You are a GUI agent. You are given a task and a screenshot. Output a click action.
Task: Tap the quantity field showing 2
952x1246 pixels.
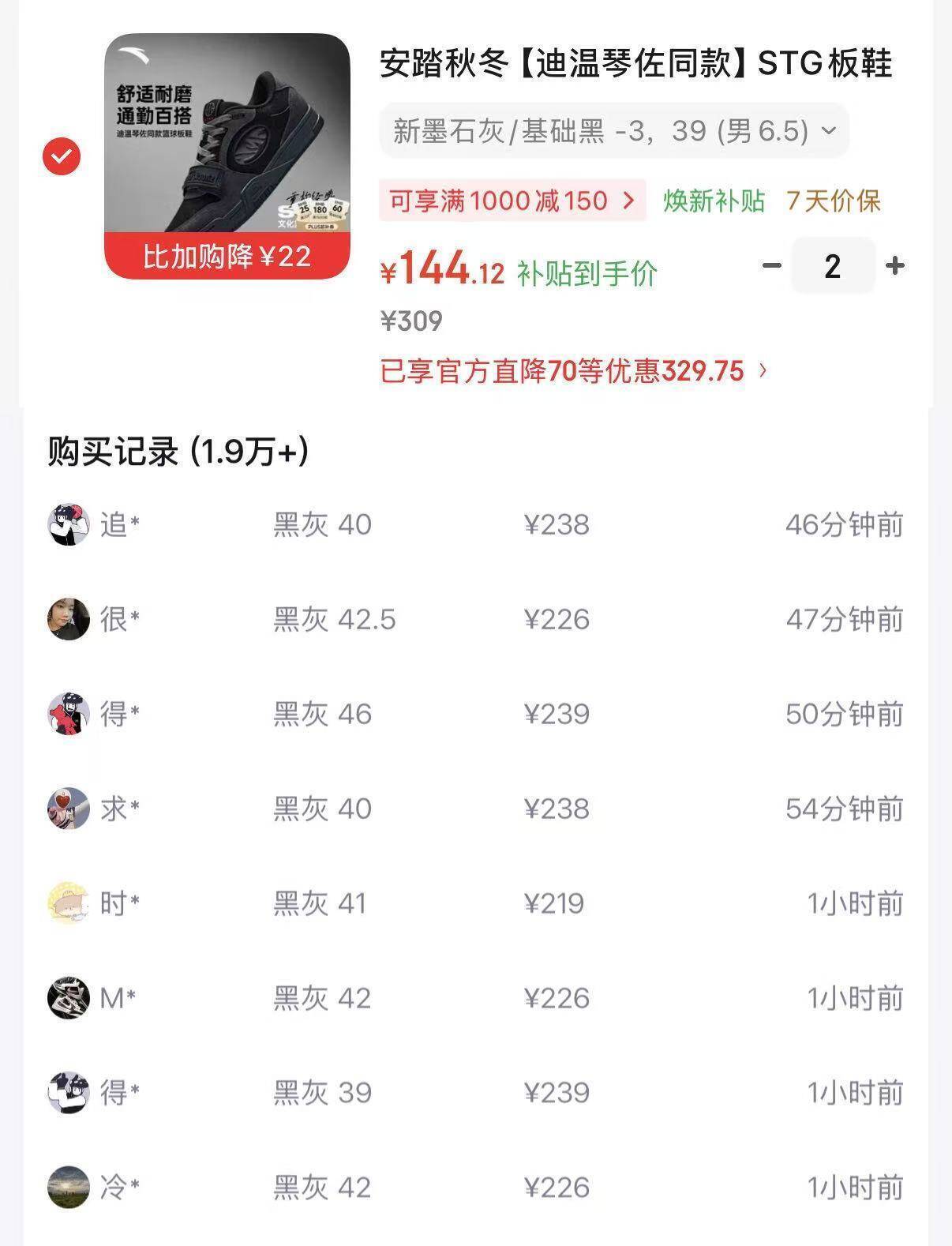tap(833, 266)
